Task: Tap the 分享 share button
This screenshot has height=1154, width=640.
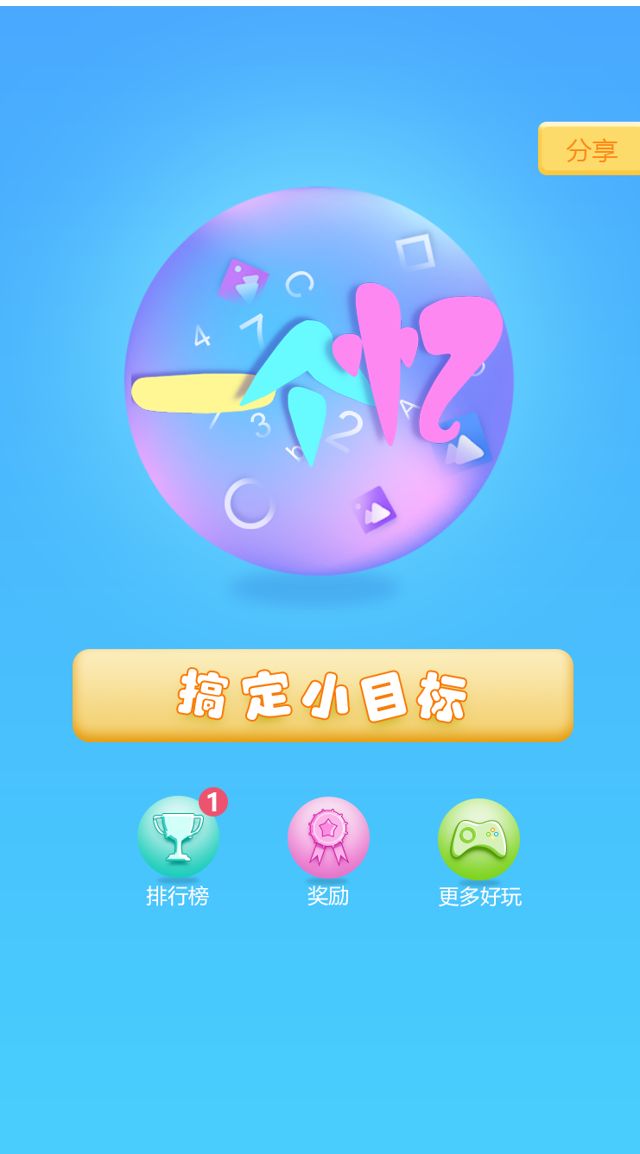Action: [x=591, y=150]
